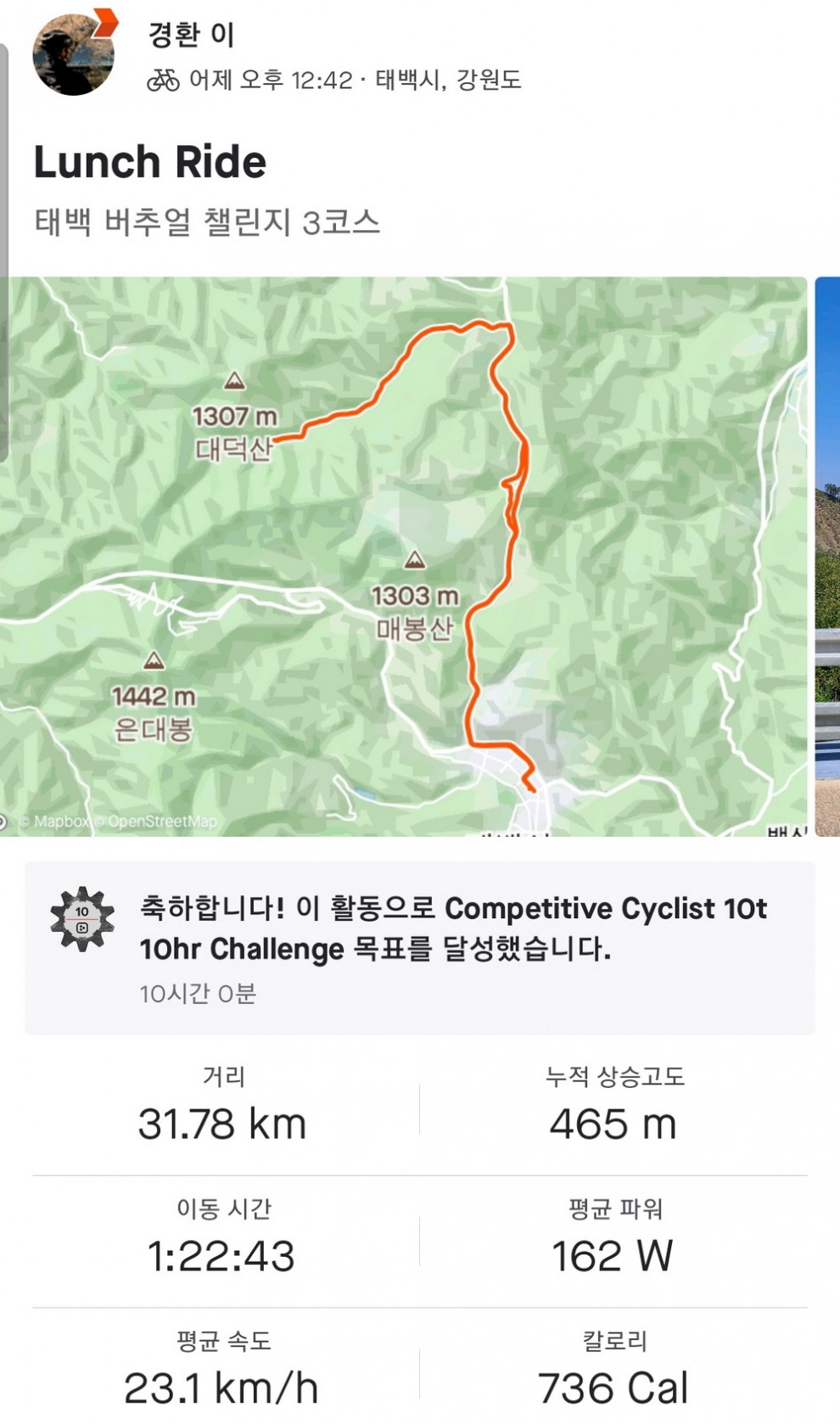Open the Competitive Cyclist 10hr Challenge card

pos(419,947)
